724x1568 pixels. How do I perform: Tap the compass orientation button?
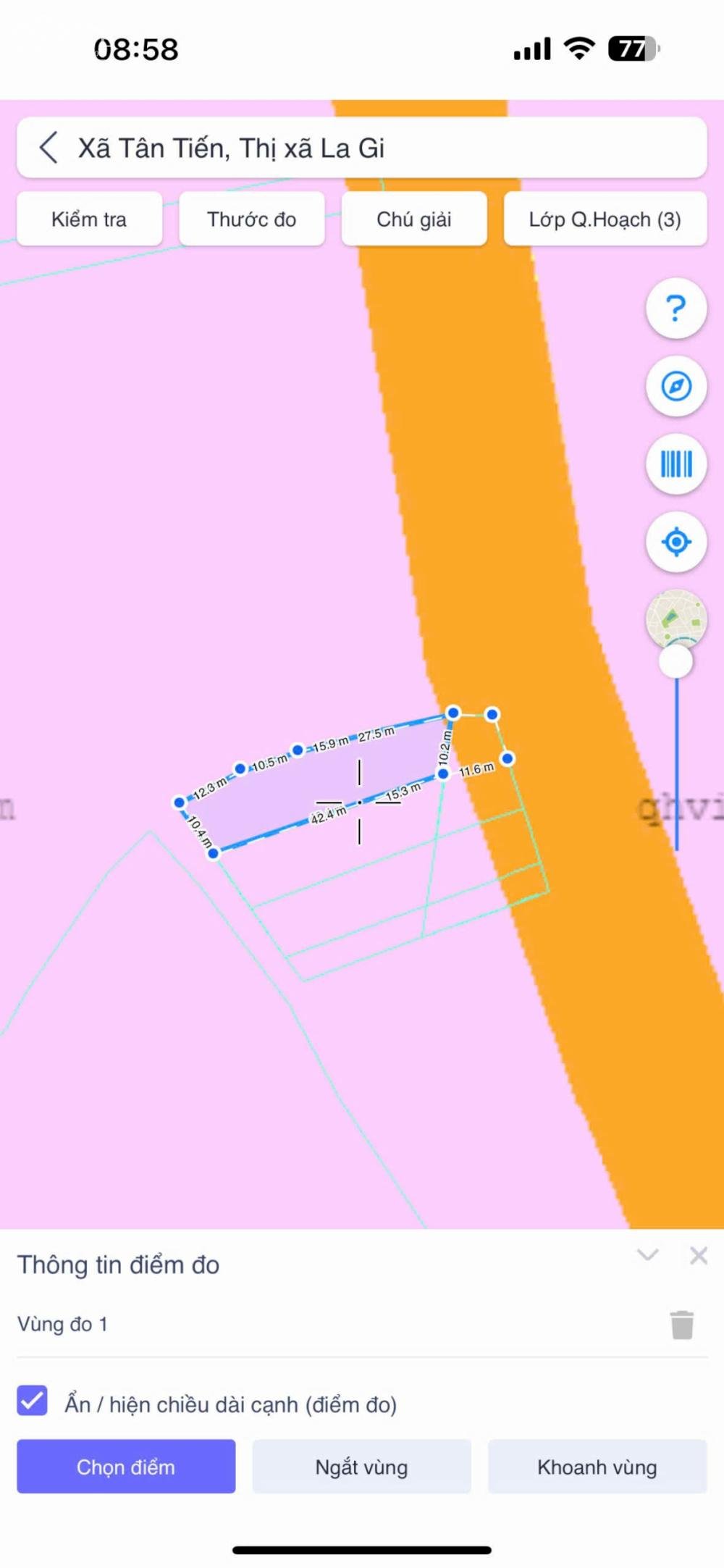tap(675, 386)
